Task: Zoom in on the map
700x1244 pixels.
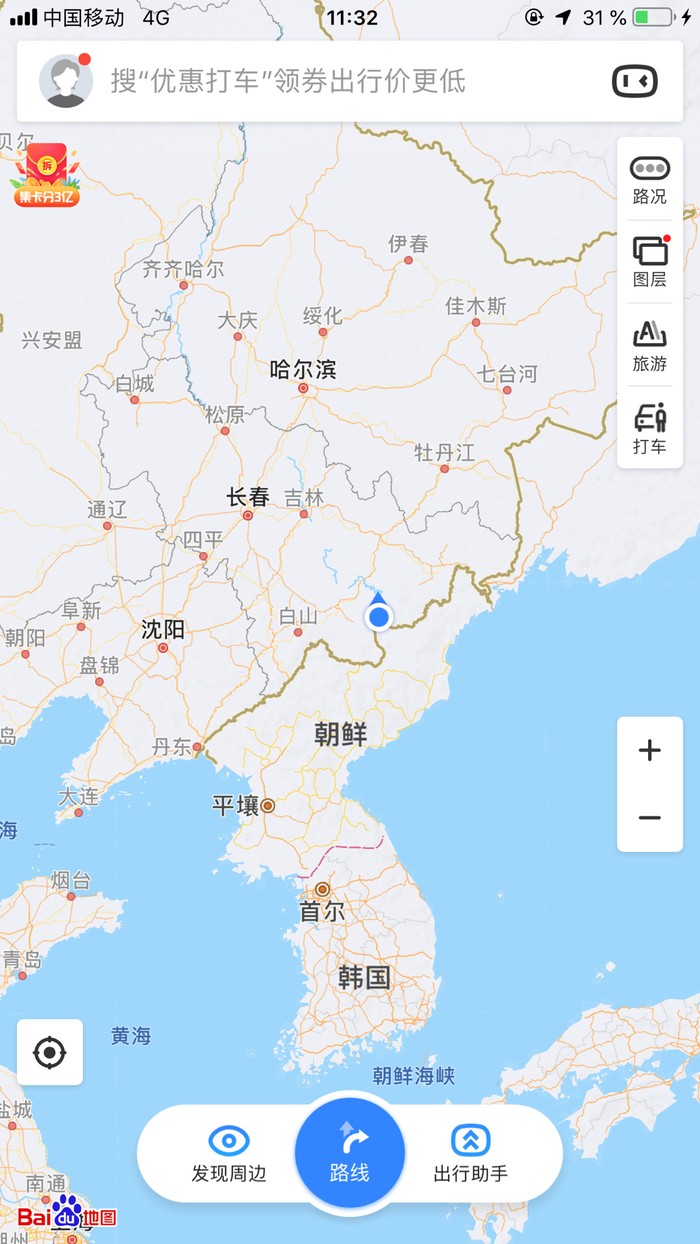Action: coord(650,751)
